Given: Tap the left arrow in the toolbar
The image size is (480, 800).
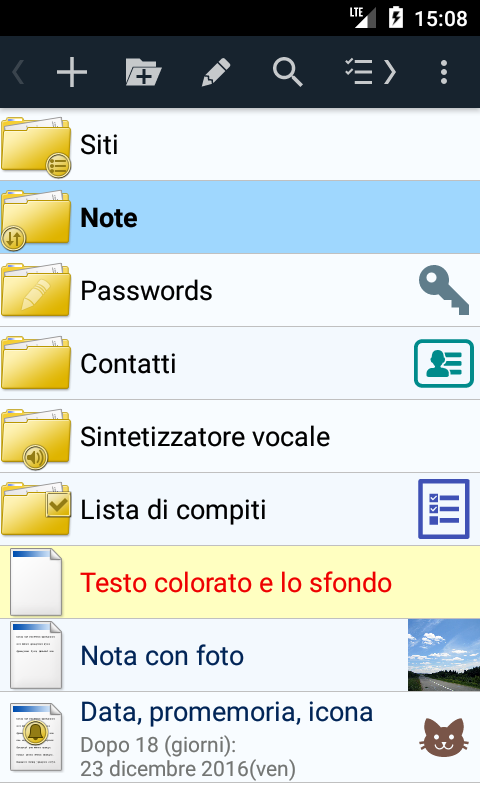Looking at the screenshot, I should (18, 72).
